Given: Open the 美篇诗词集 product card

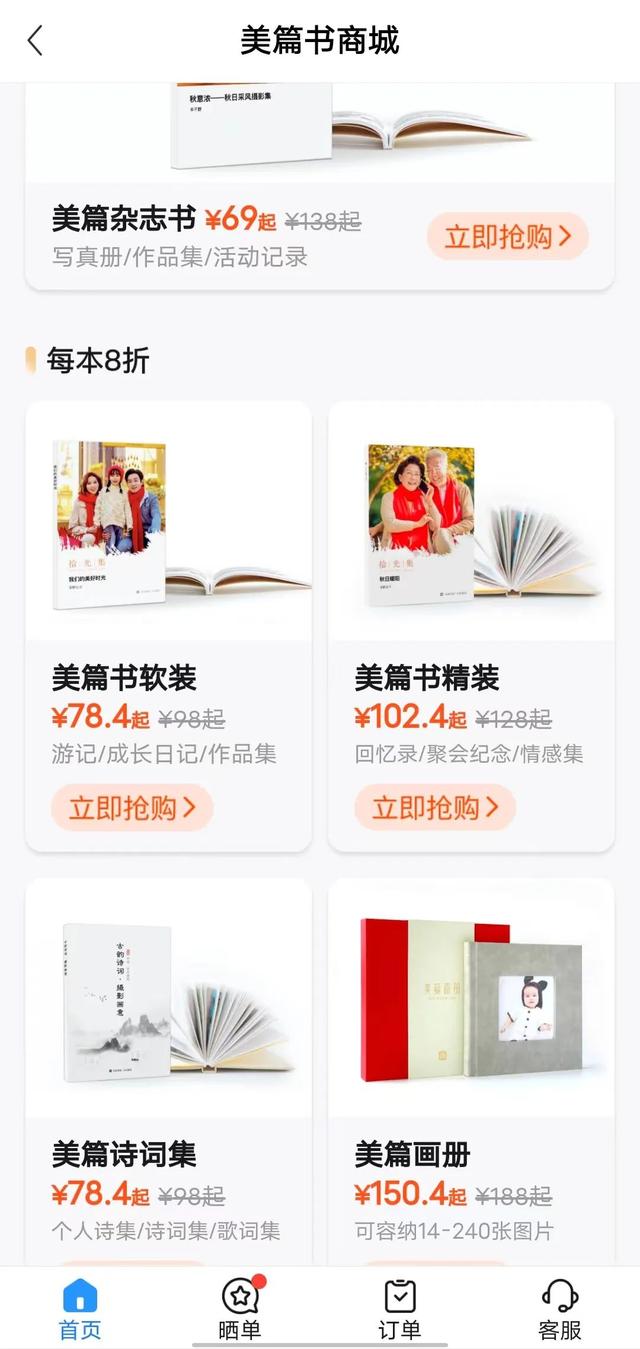Looking at the screenshot, I should (x=168, y=1010).
